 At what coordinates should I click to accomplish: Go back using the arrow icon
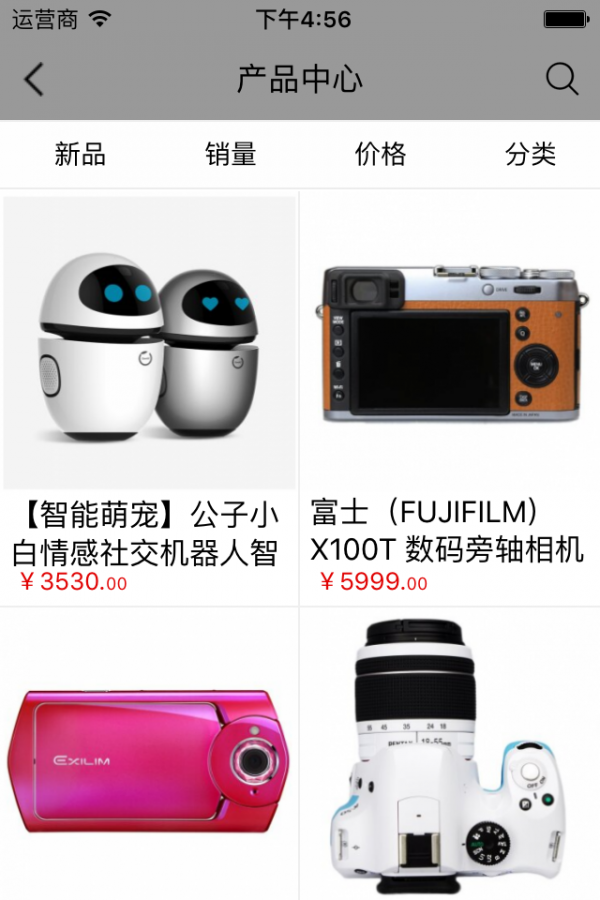(x=34, y=79)
